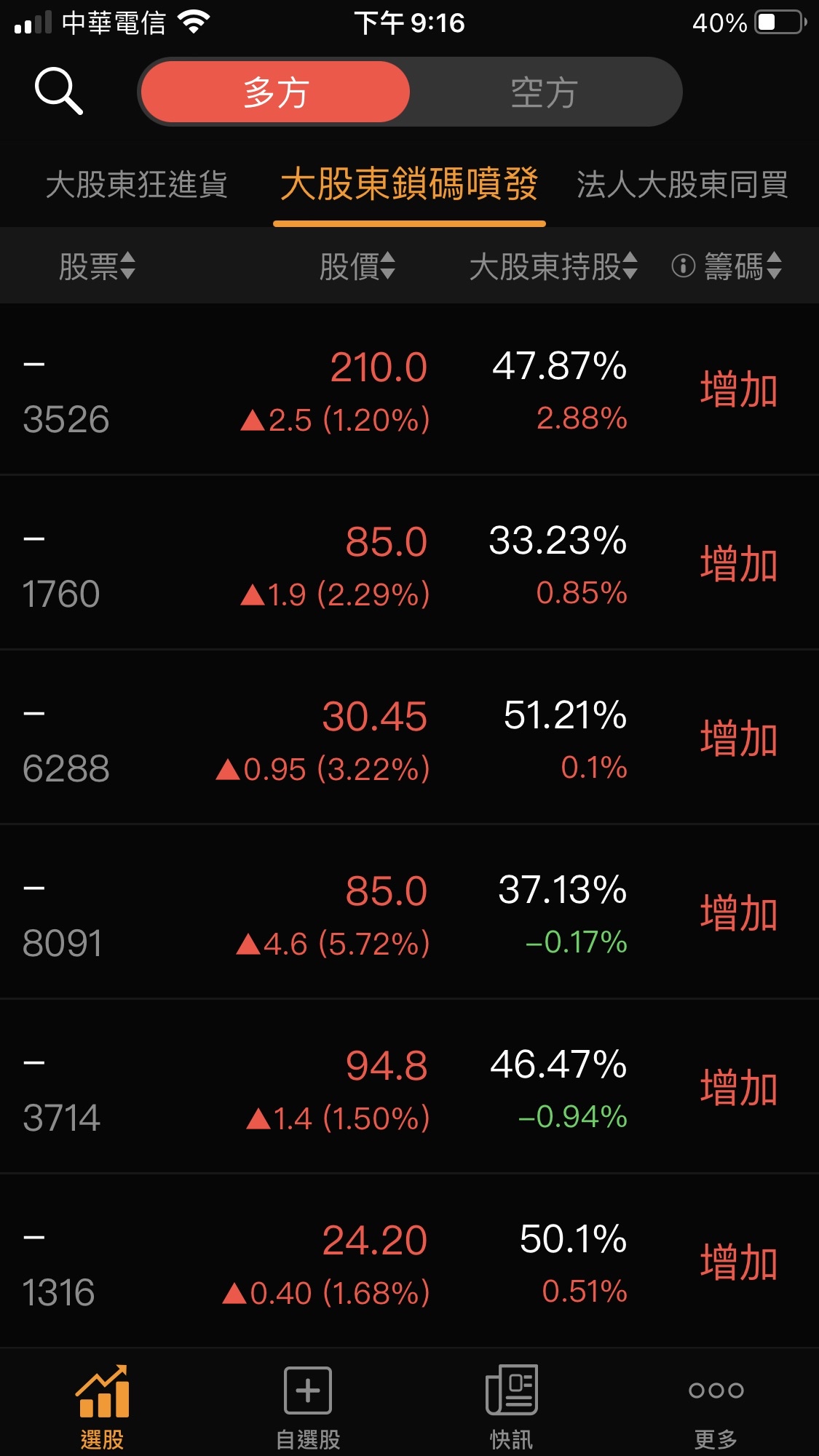
Task: Sort by 籌碼 column
Action: pyautogui.click(x=735, y=266)
